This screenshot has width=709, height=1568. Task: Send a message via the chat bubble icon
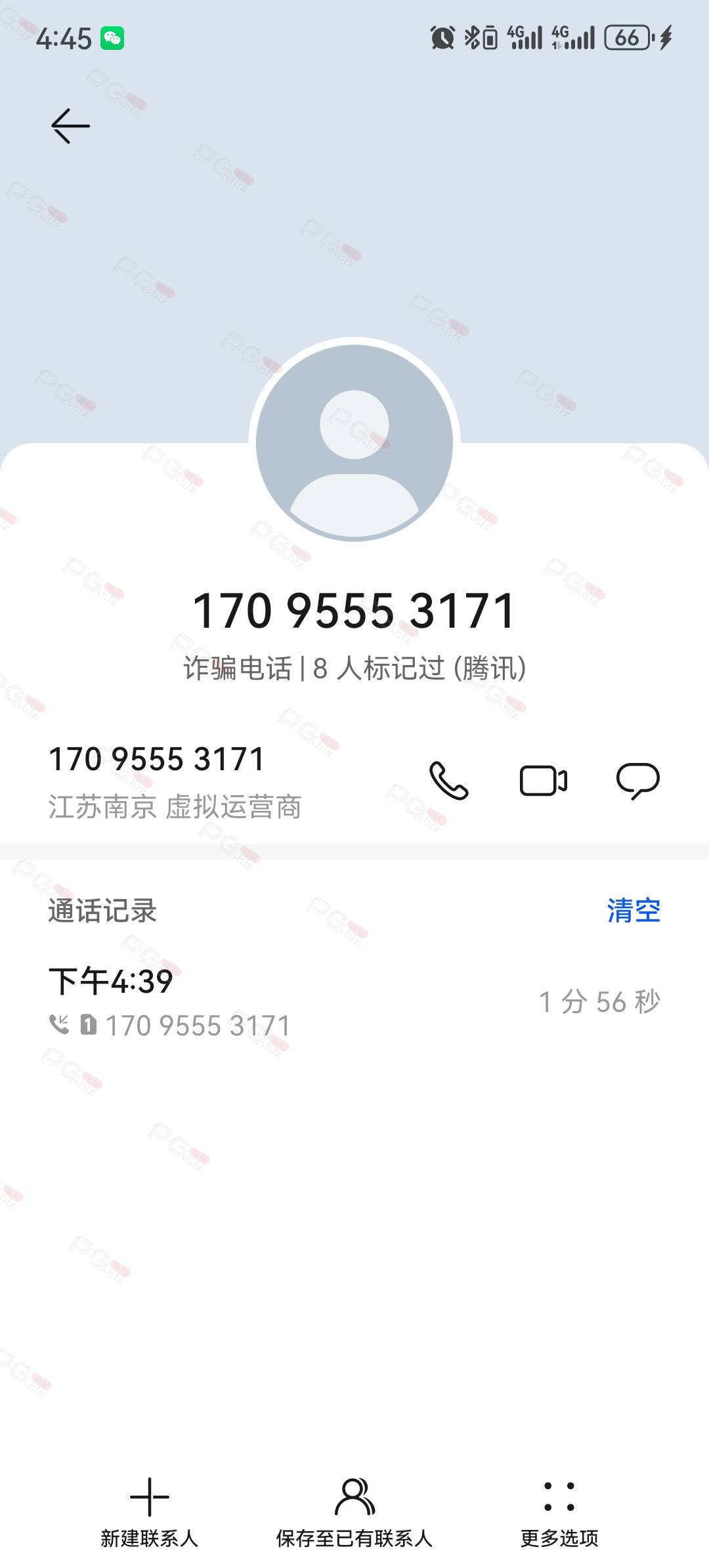637,780
